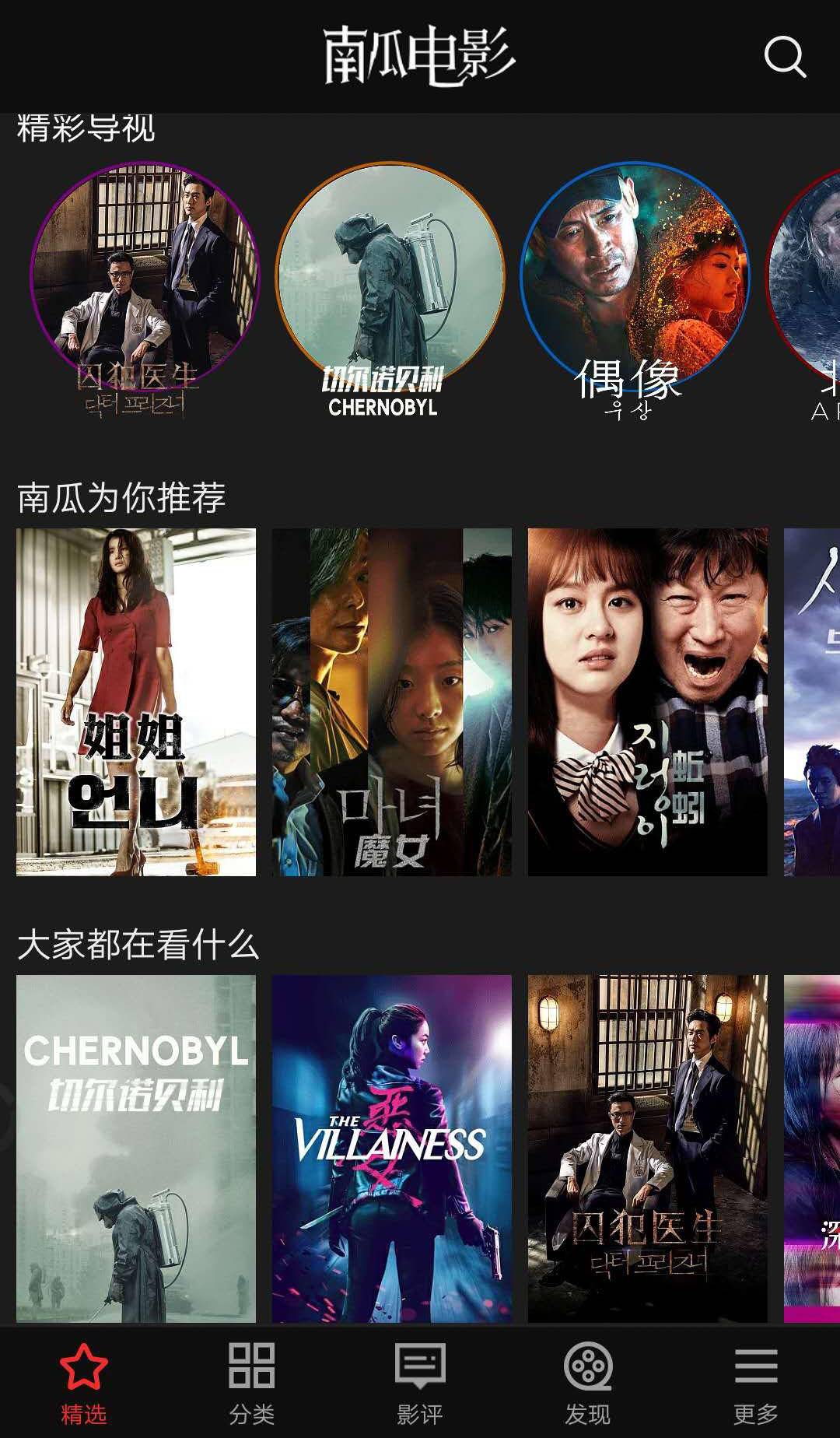The width and height of the screenshot is (840, 1438).
Task: Open the recommended movie 姐姐
Action: [x=136, y=702]
